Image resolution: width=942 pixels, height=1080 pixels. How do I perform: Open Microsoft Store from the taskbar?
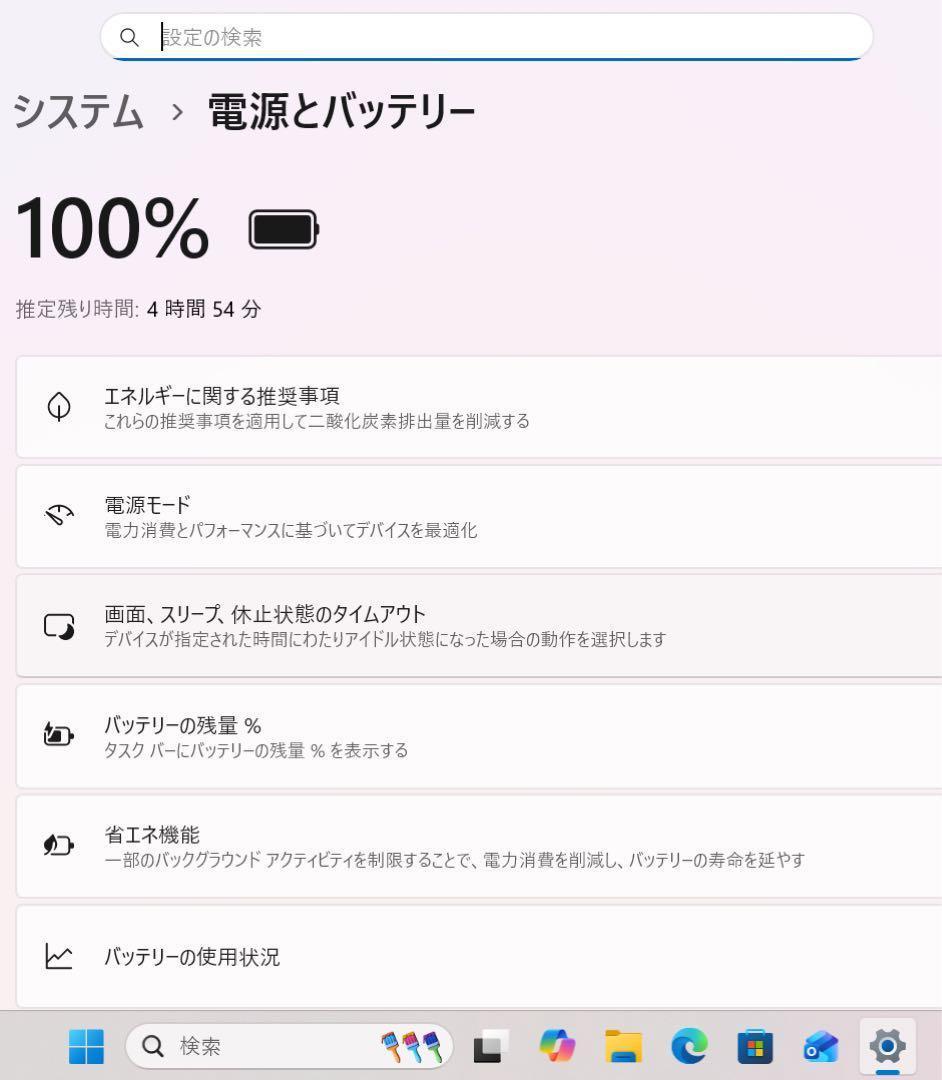[754, 1046]
